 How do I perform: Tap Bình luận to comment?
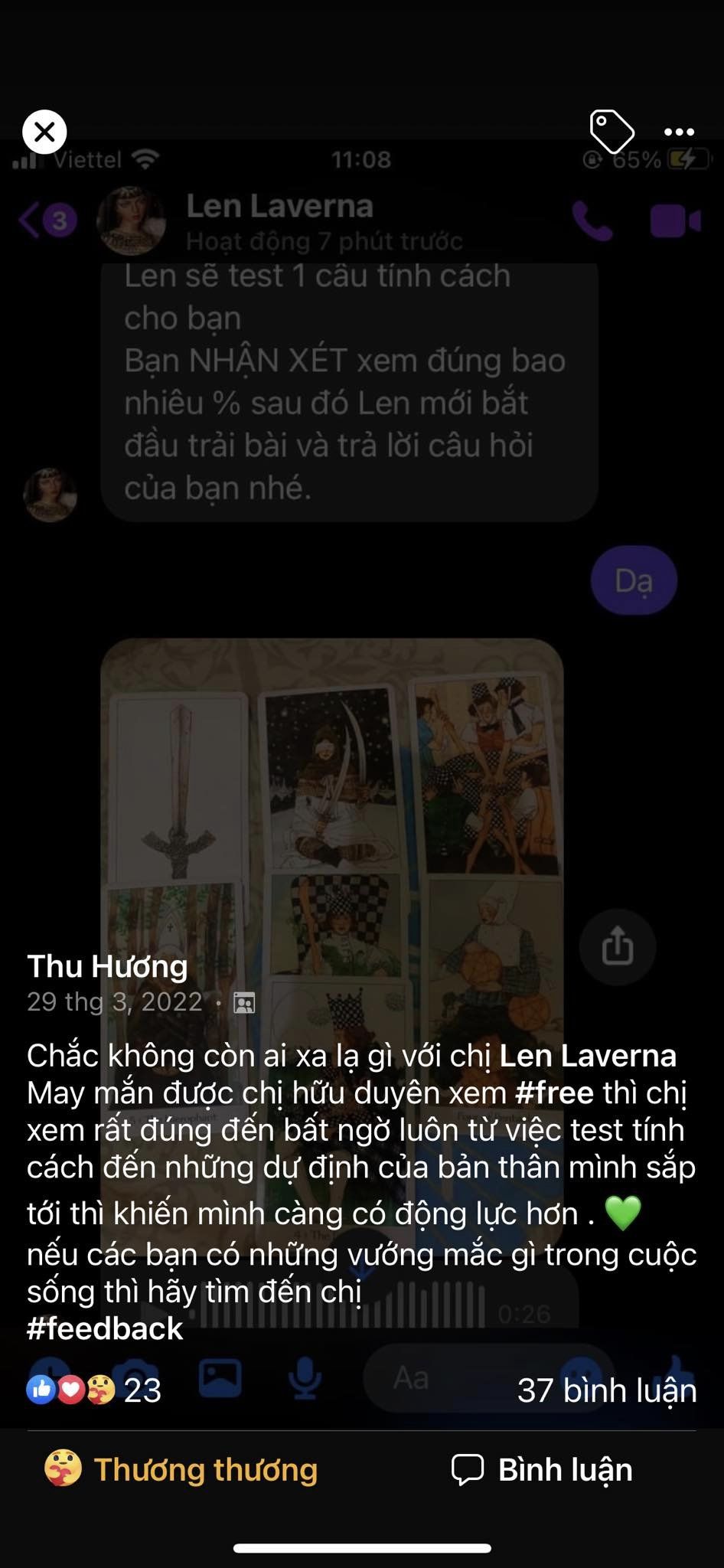click(542, 1469)
